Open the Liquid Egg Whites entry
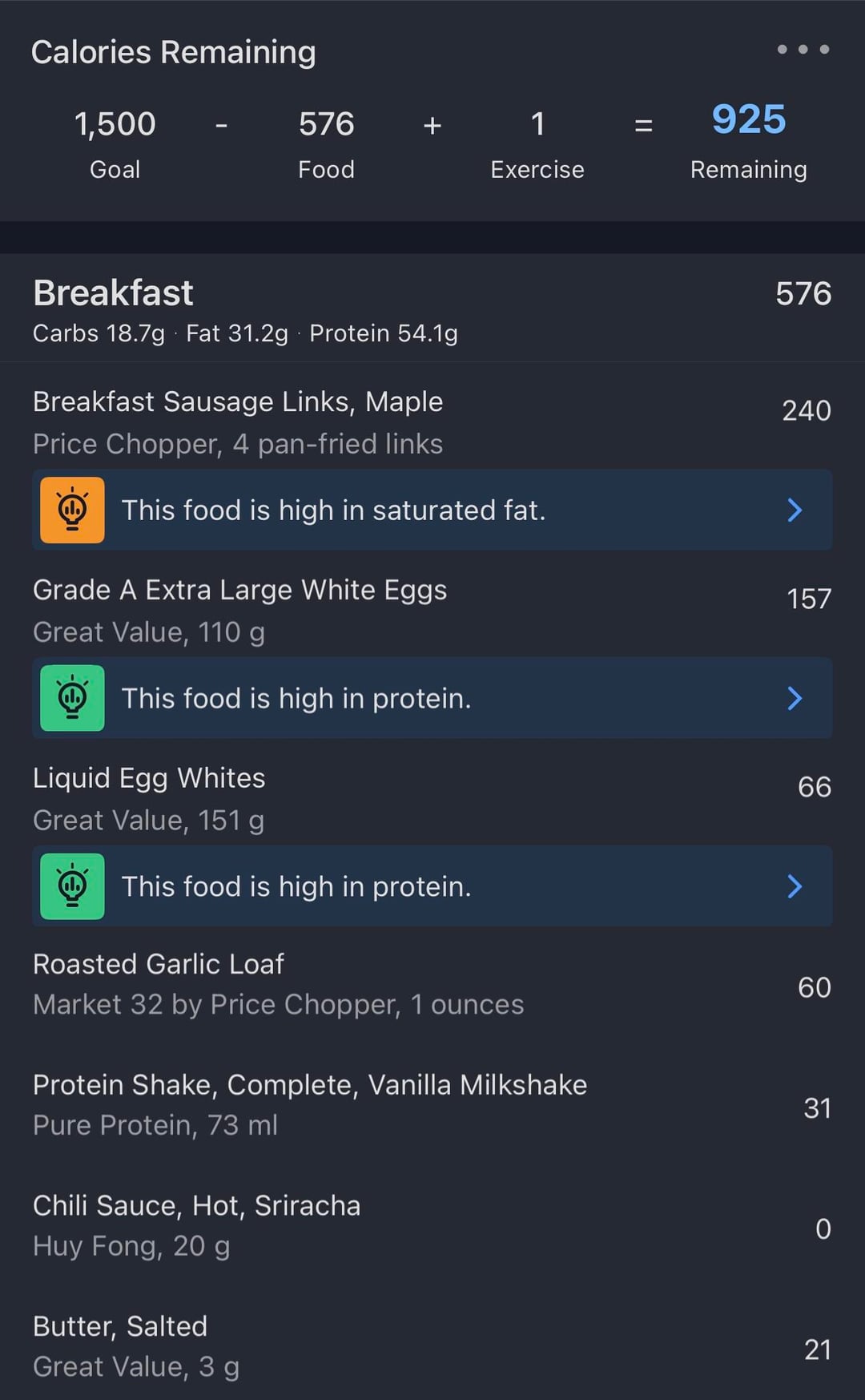Screen dimensions: 865x1400 [x=432, y=798]
